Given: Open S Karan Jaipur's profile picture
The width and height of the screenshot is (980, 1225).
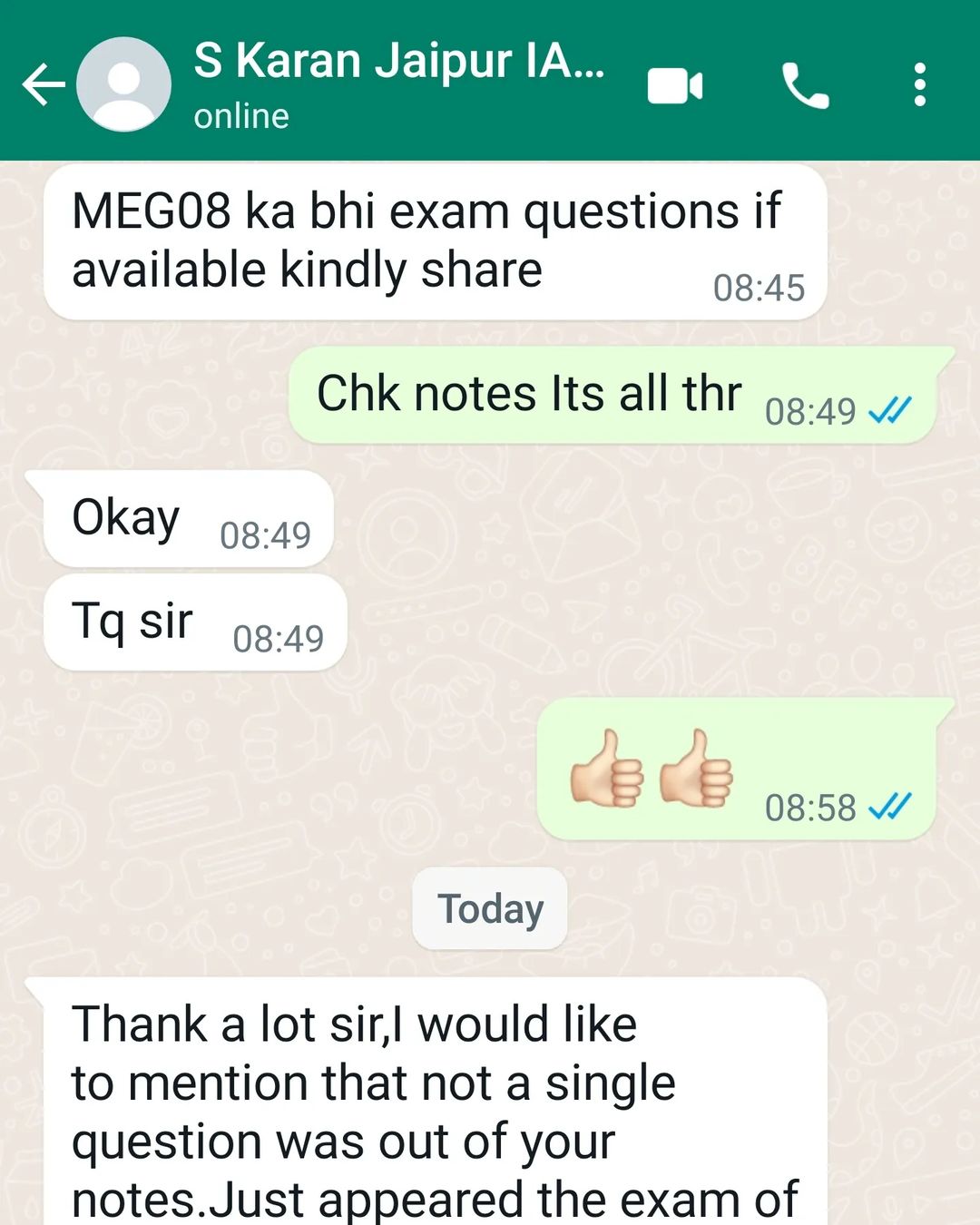Looking at the screenshot, I should (x=124, y=84).
